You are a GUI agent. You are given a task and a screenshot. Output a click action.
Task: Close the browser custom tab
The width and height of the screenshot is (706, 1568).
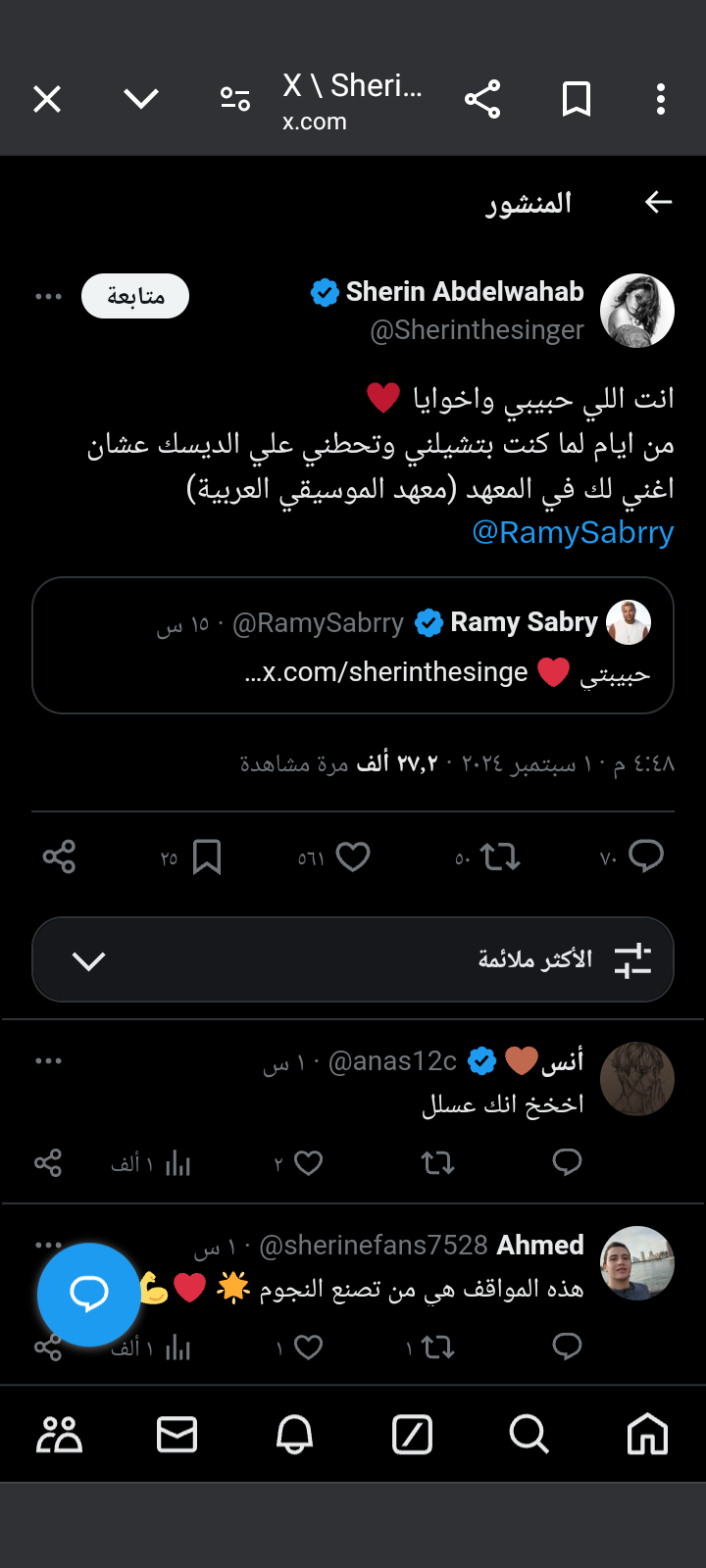click(47, 99)
